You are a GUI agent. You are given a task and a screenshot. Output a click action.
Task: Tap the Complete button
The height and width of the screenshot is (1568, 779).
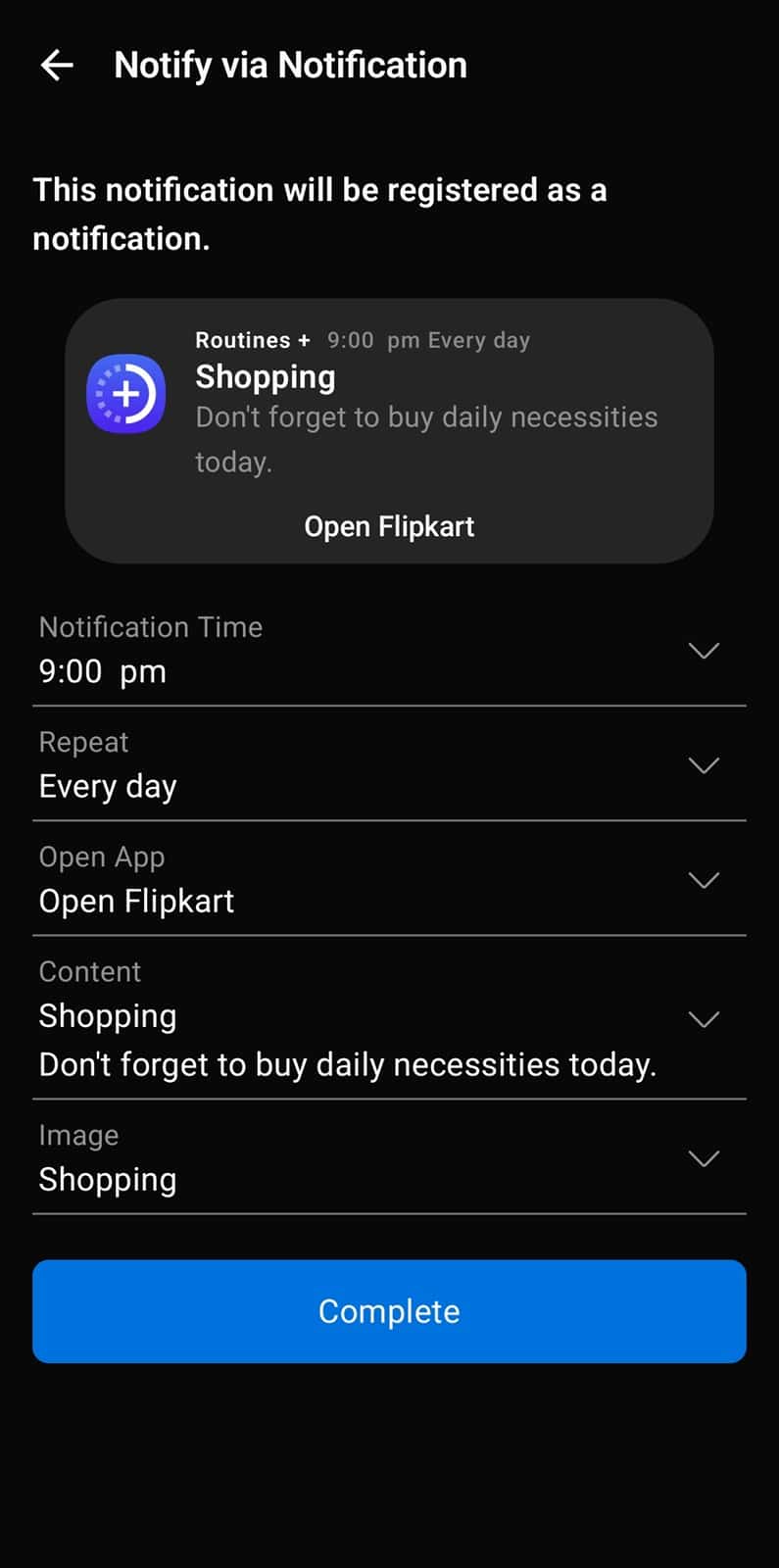pos(389,1311)
